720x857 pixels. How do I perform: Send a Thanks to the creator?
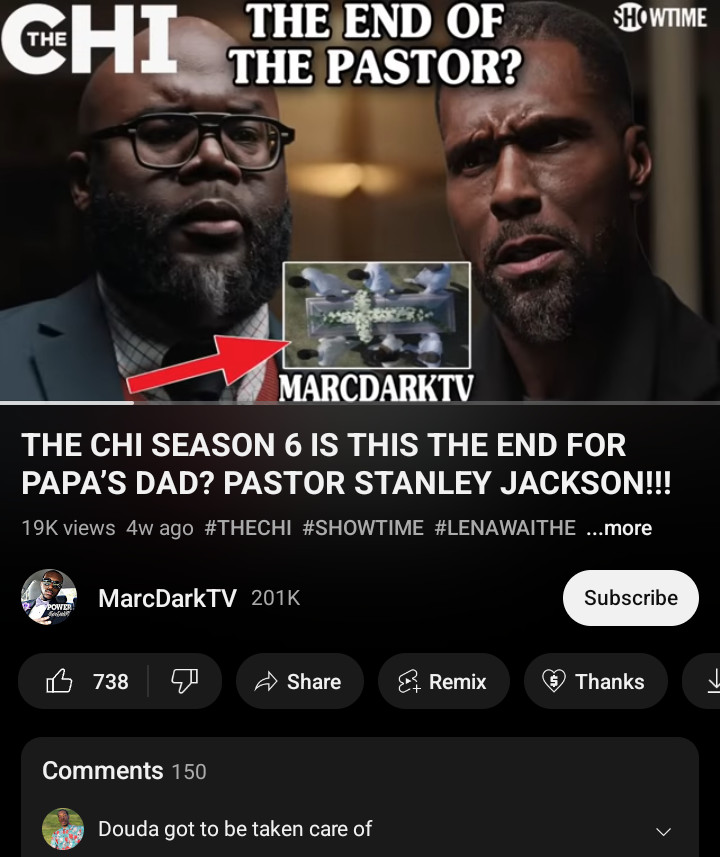595,682
